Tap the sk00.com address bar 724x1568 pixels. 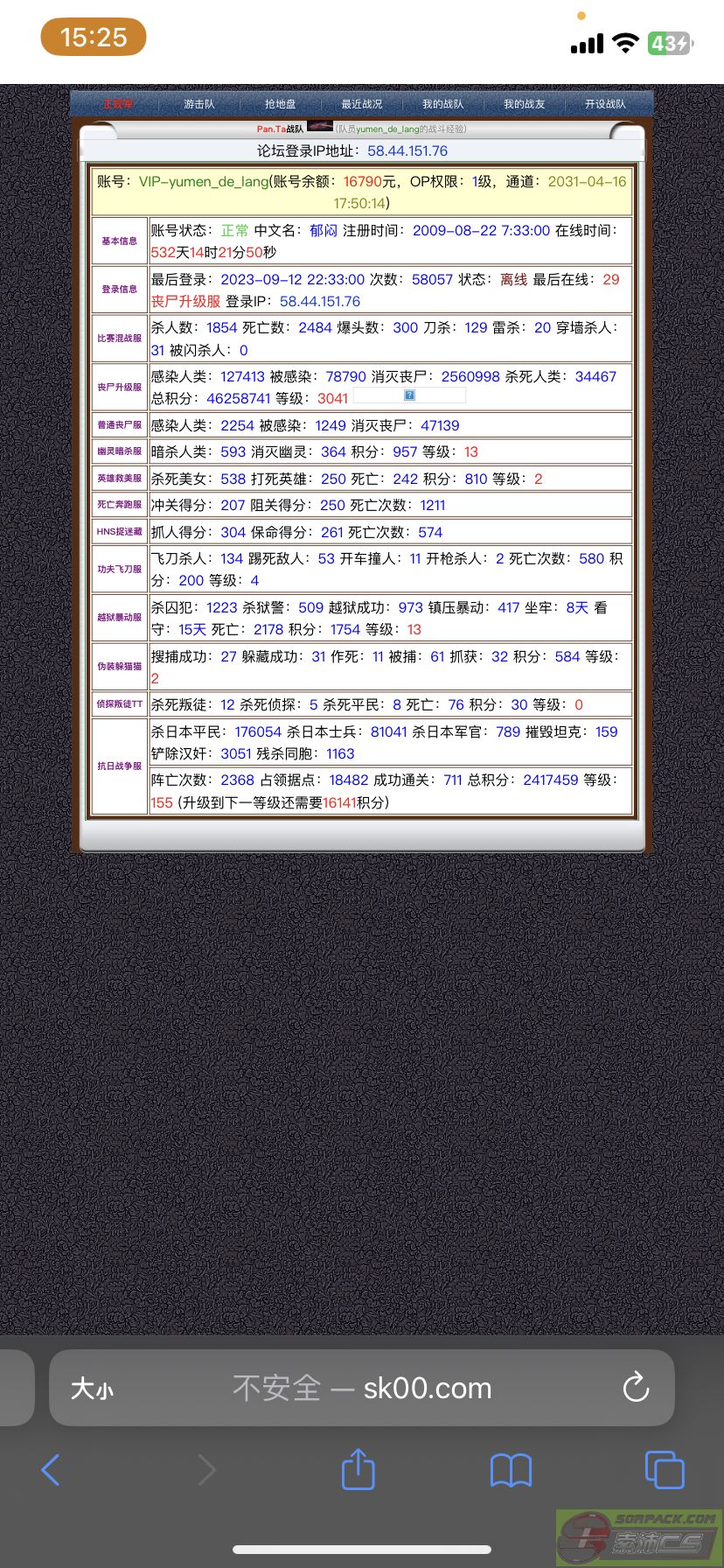point(362,1388)
